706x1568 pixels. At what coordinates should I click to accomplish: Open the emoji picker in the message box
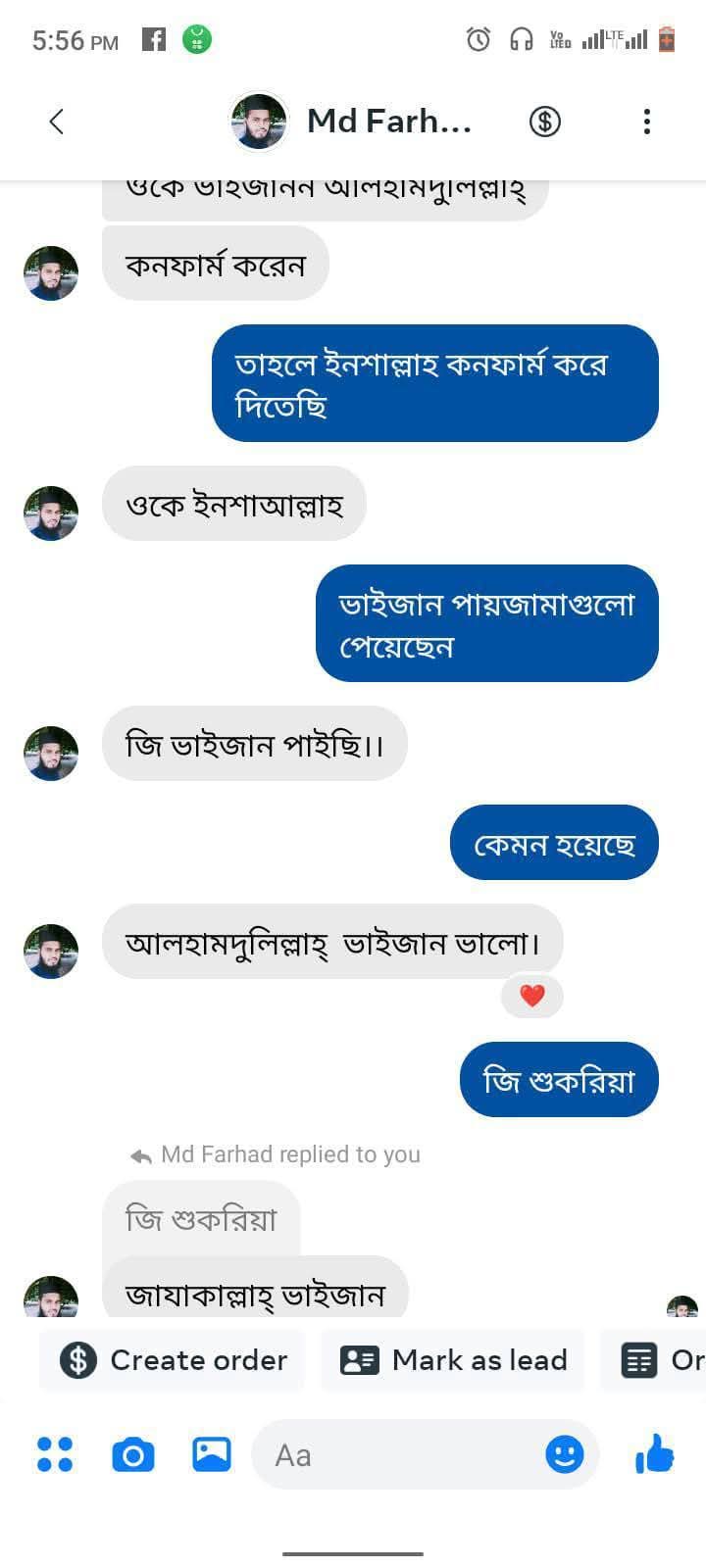coord(564,1454)
